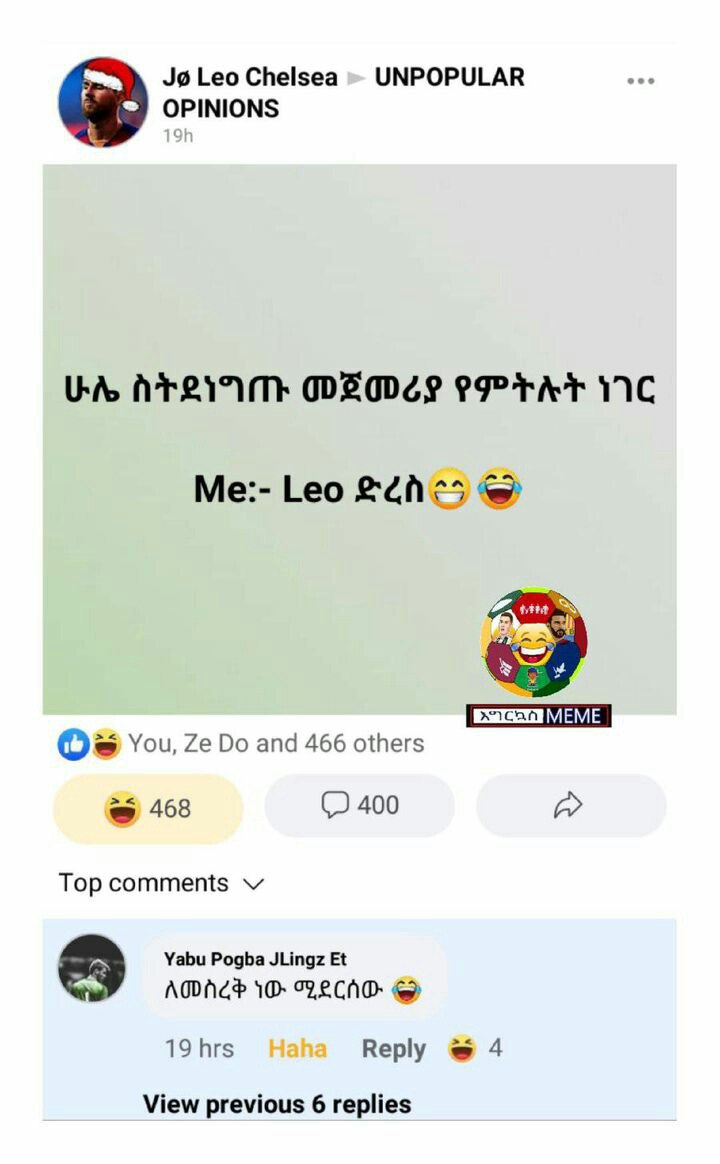Open the comments button showing 400

pos(359,805)
